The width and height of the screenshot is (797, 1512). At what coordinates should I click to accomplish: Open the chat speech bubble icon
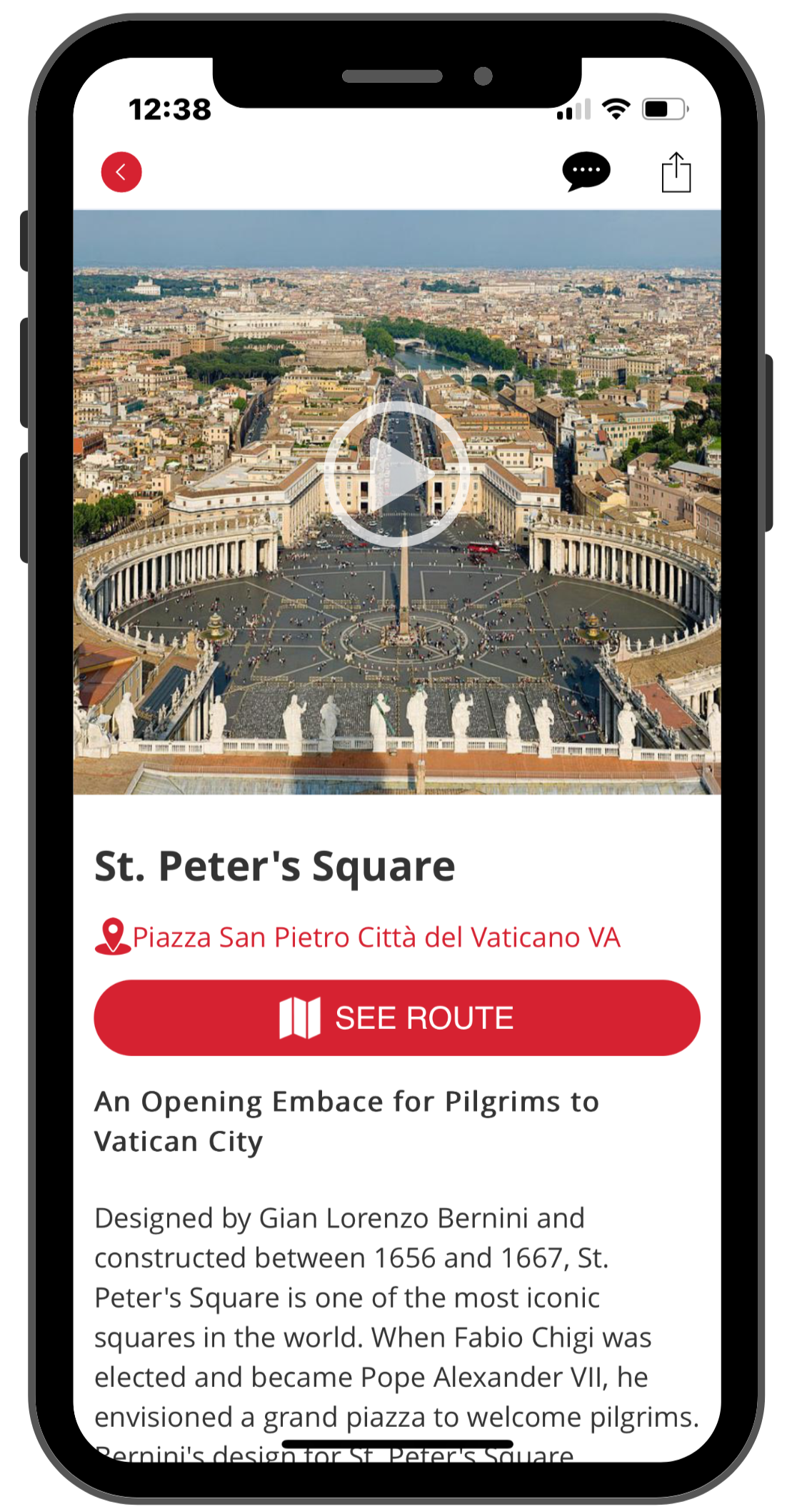(586, 171)
